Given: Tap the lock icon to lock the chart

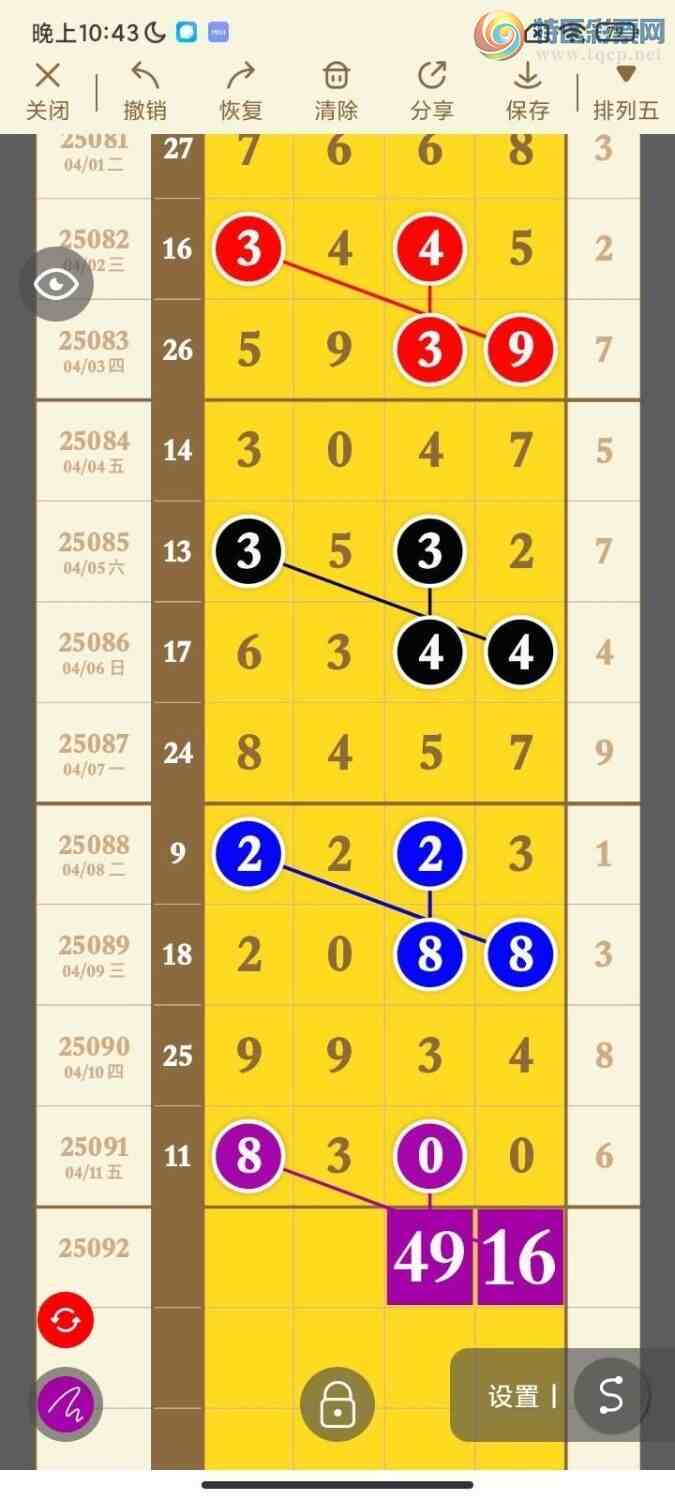Looking at the screenshot, I should coord(337,1405).
